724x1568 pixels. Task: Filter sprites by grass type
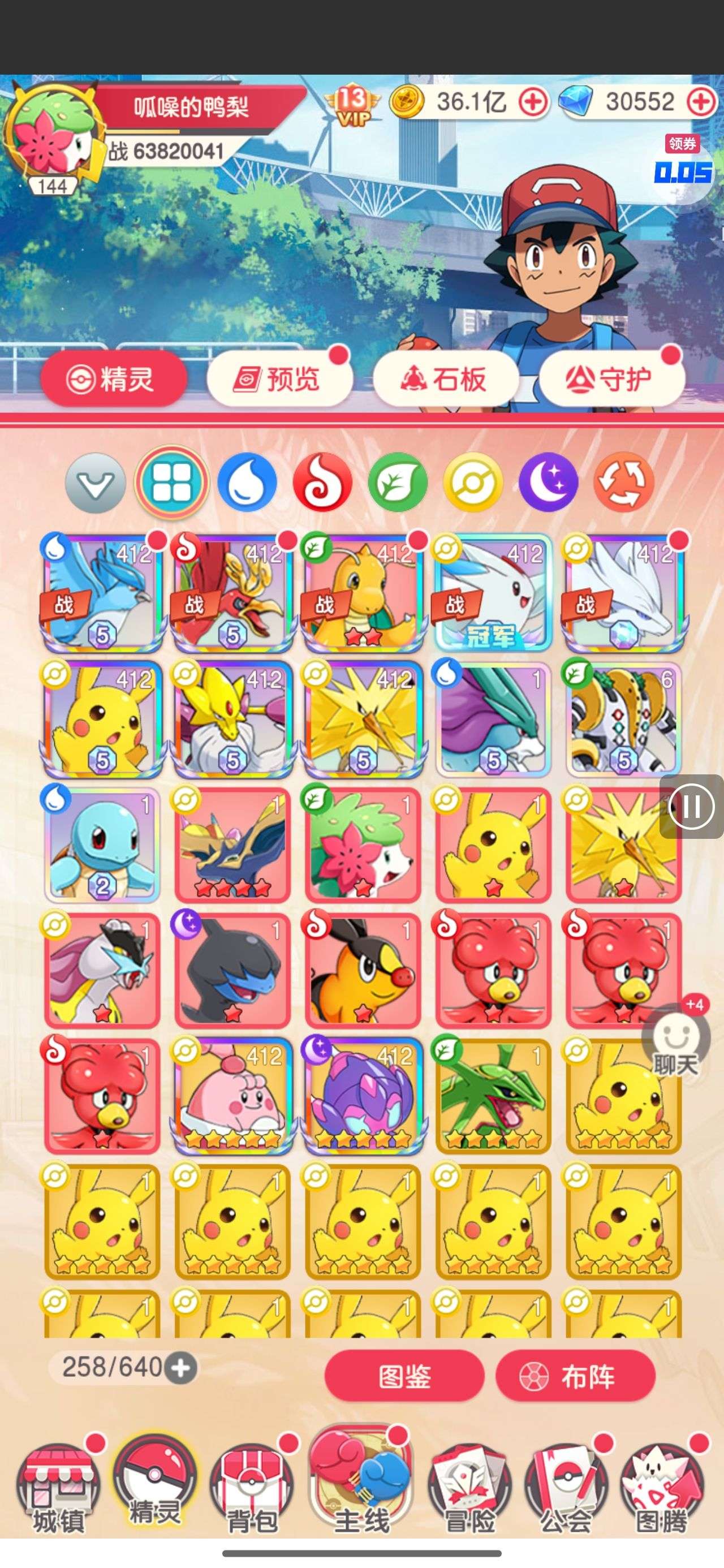click(398, 483)
